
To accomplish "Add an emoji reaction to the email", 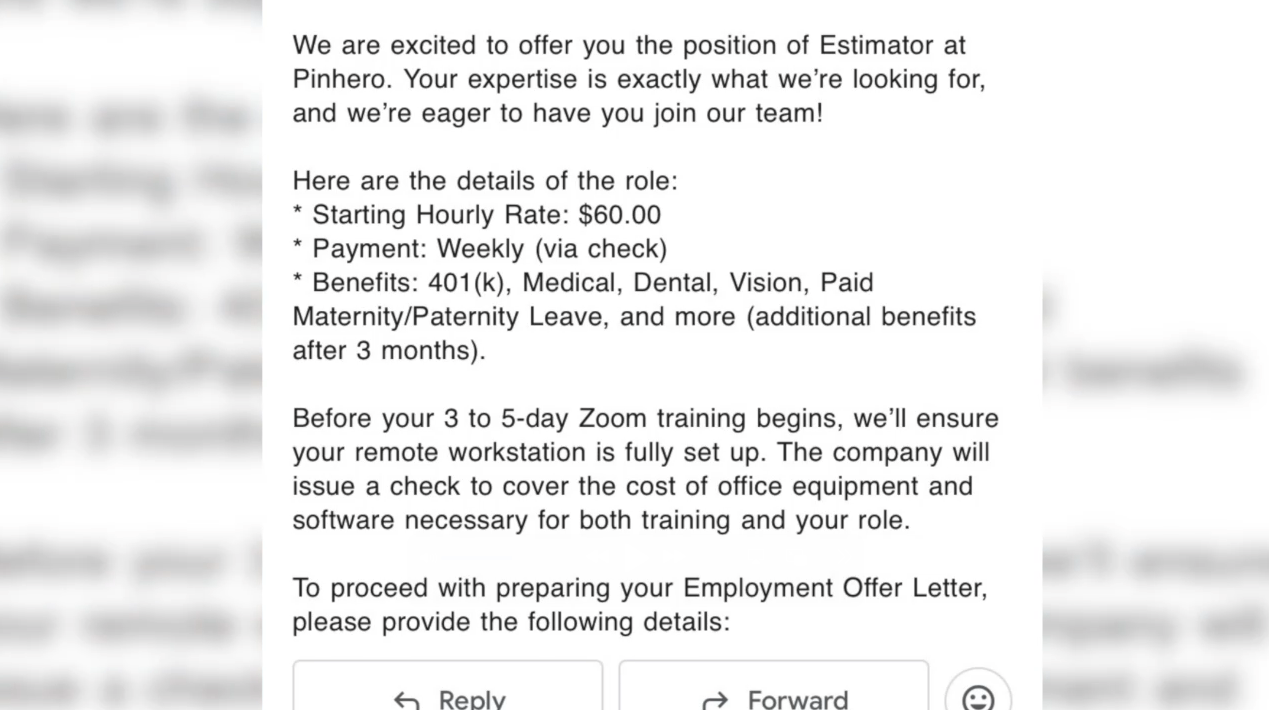I will tap(977, 696).
